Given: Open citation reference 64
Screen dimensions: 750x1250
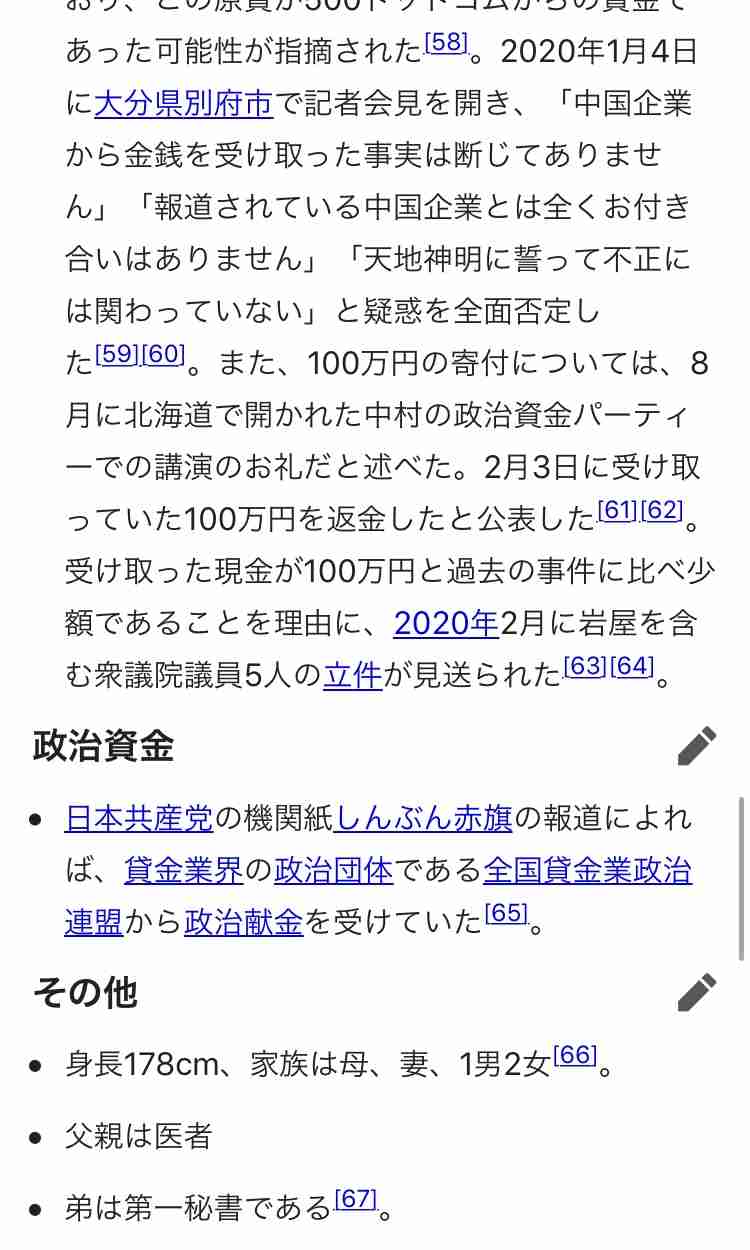Looking at the screenshot, I should 632,666.
